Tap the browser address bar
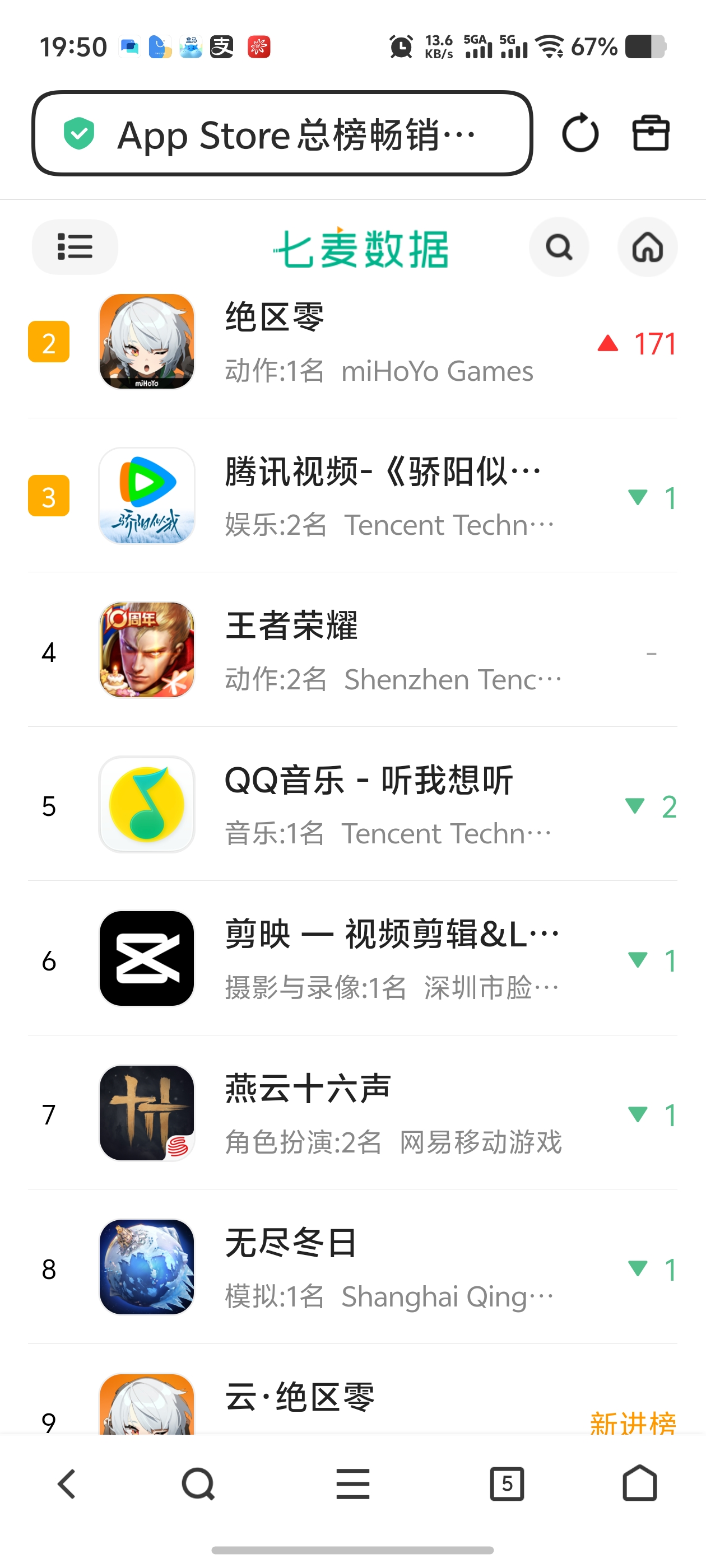This screenshot has height=1568, width=706. tap(281, 134)
